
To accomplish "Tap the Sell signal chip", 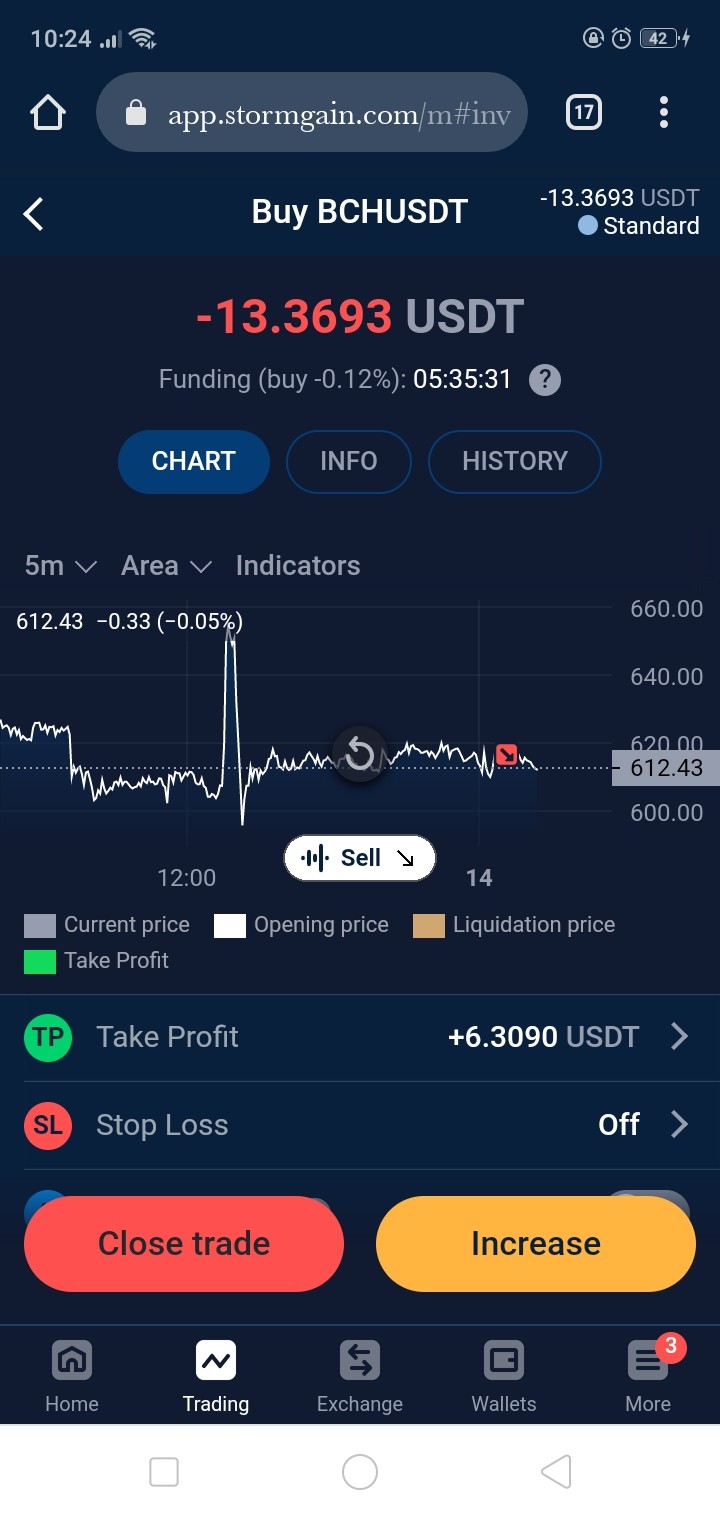I will (360, 858).
